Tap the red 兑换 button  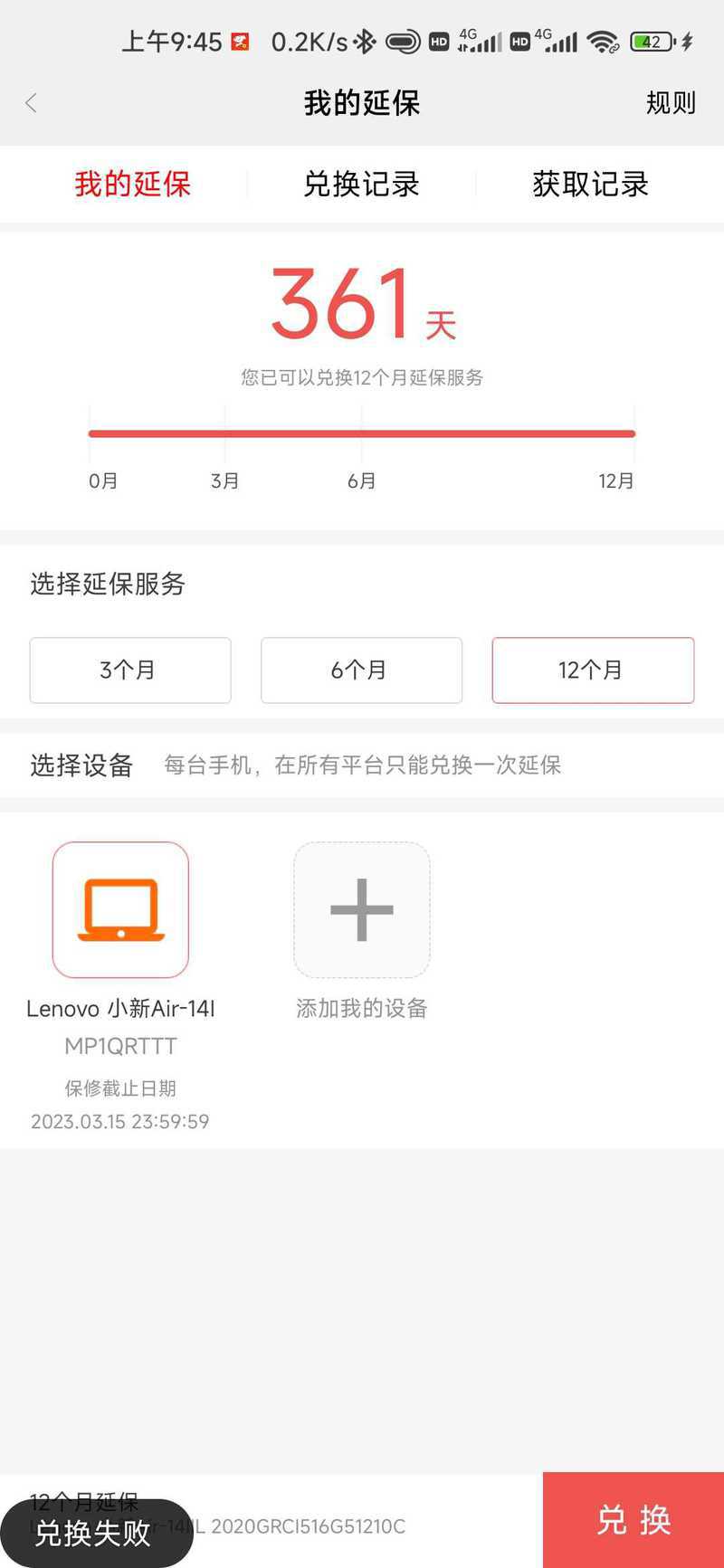[633, 1520]
